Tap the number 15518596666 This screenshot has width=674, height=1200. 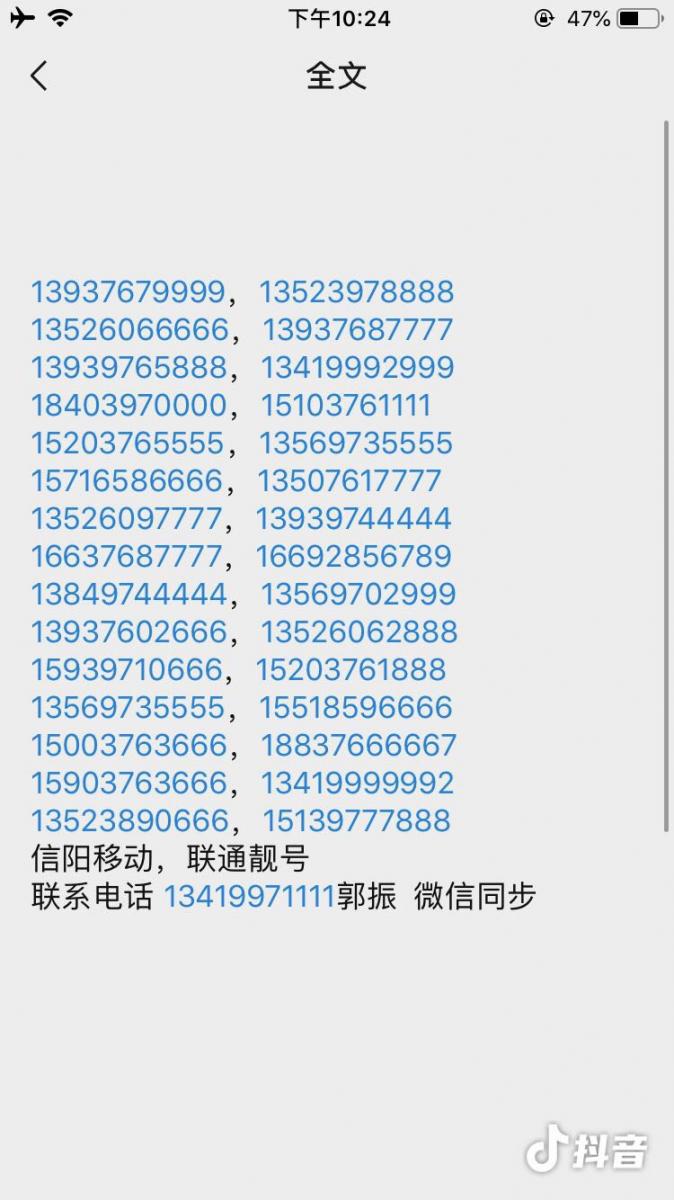[x=356, y=708]
